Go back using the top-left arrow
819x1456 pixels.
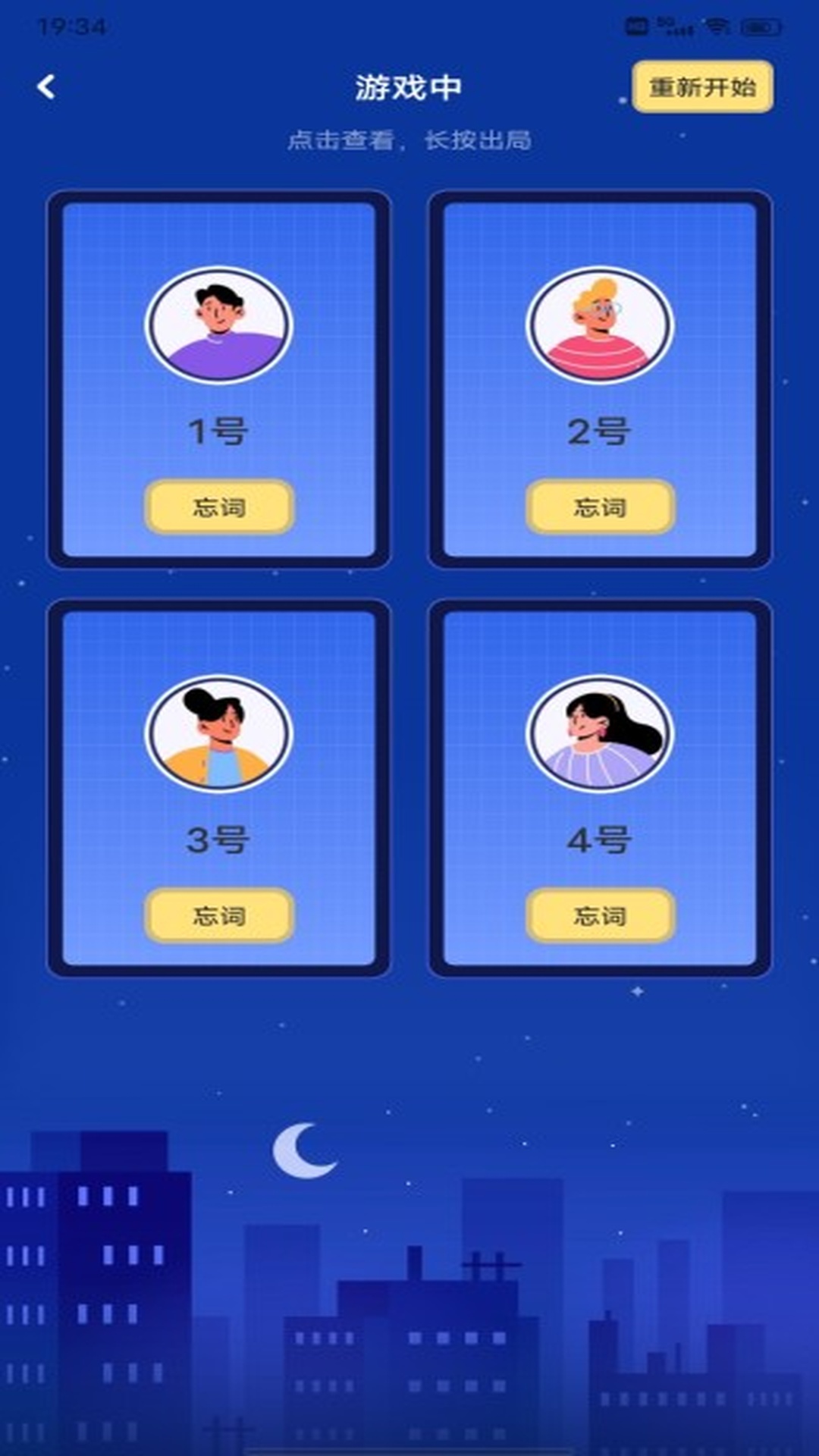[x=46, y=87]
